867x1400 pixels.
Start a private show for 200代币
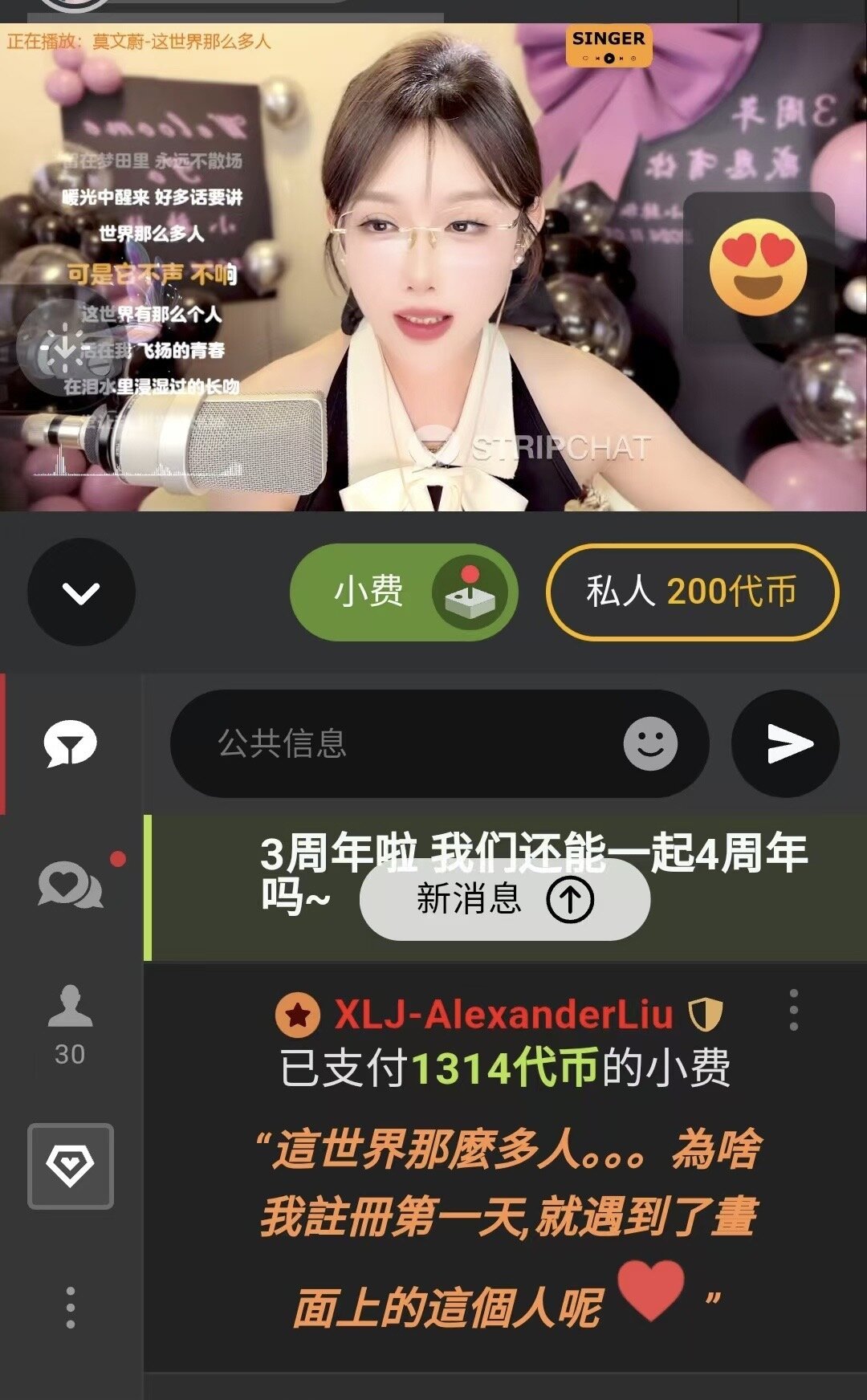(x=692, y=592)
